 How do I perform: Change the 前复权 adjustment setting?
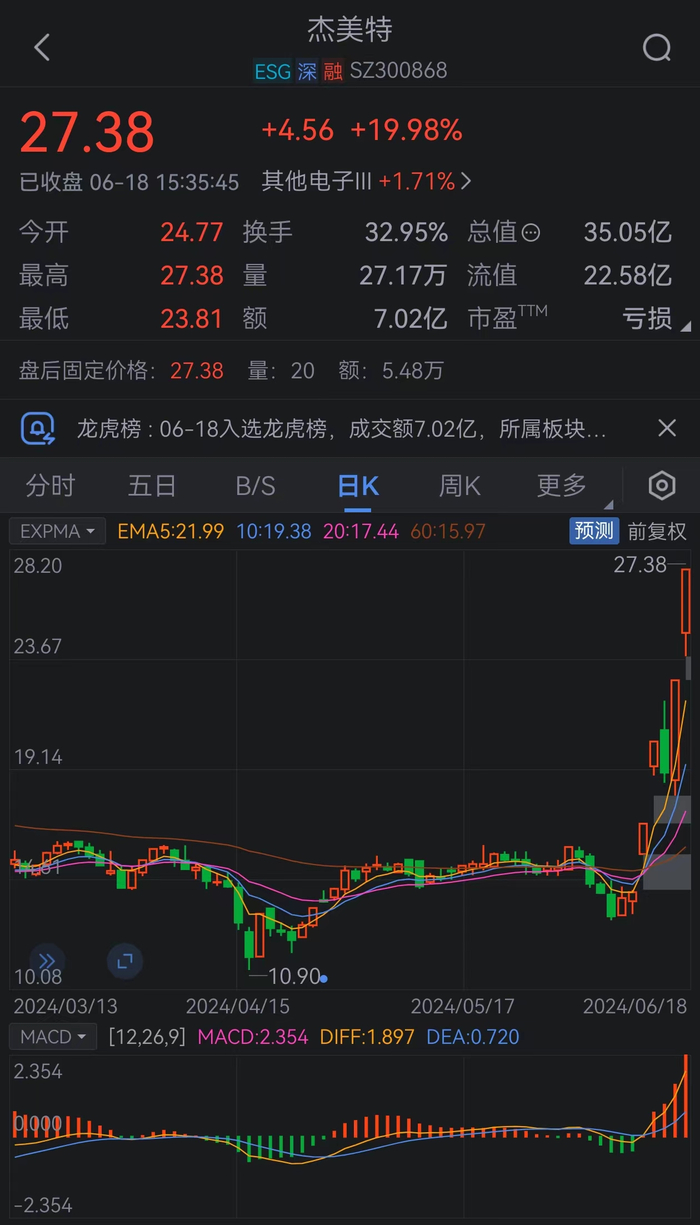657,531
